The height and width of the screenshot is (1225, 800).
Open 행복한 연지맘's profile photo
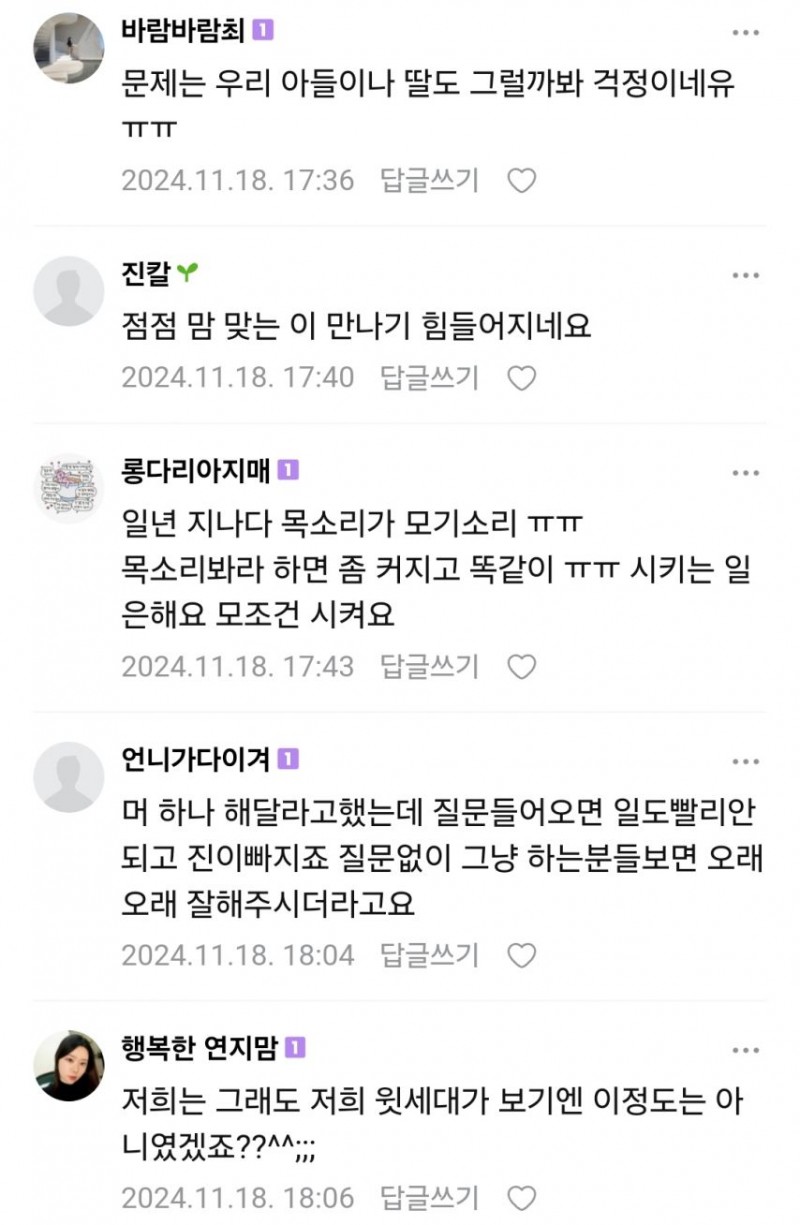tap(69, 1065)
